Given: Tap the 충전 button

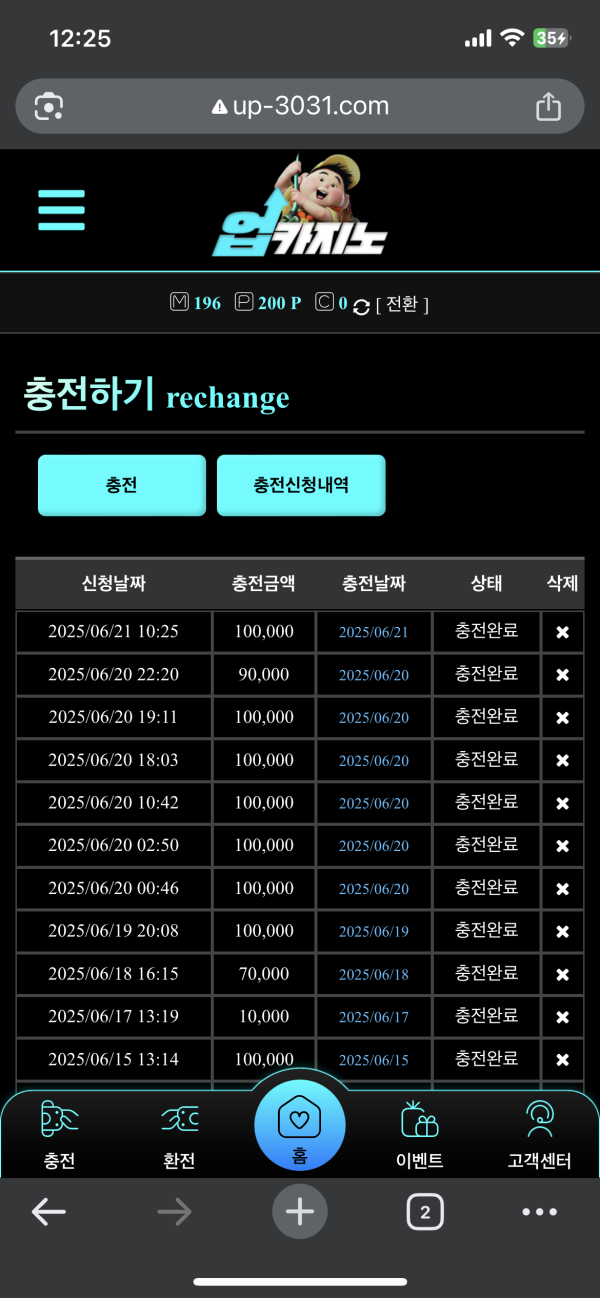Looking at the screenshot, I should pos(122,486).
